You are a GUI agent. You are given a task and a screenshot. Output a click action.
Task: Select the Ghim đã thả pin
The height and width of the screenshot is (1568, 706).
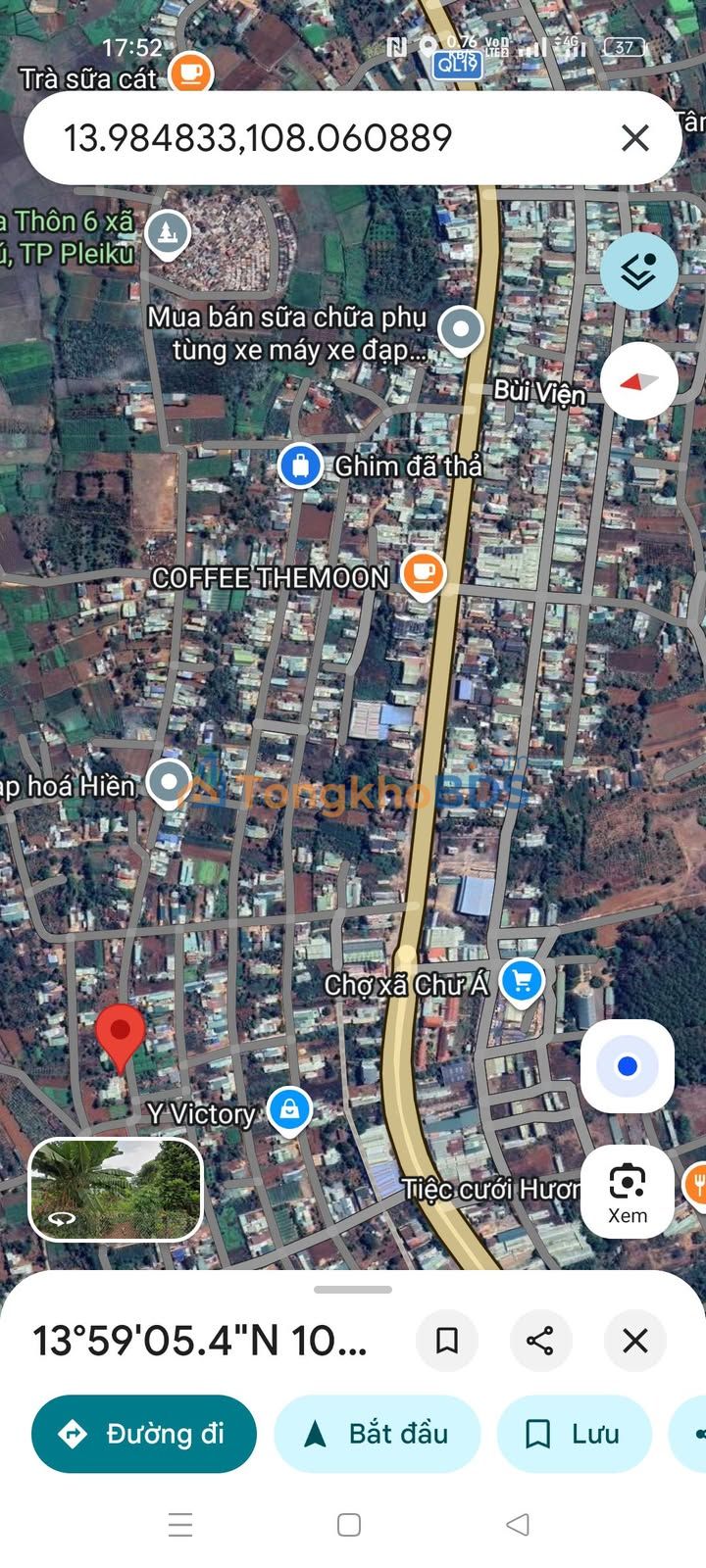301,465
